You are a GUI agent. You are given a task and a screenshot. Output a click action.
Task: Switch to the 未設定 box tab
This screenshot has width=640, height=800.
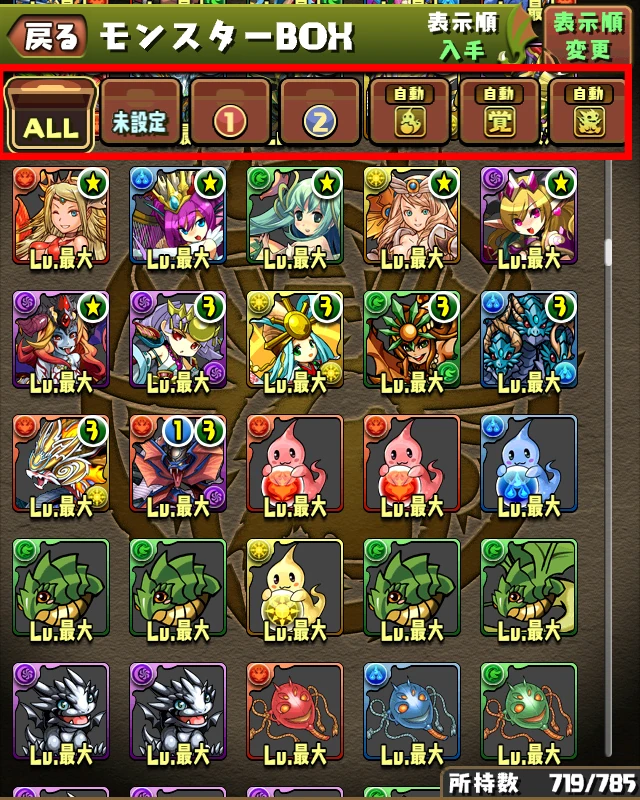140,118
